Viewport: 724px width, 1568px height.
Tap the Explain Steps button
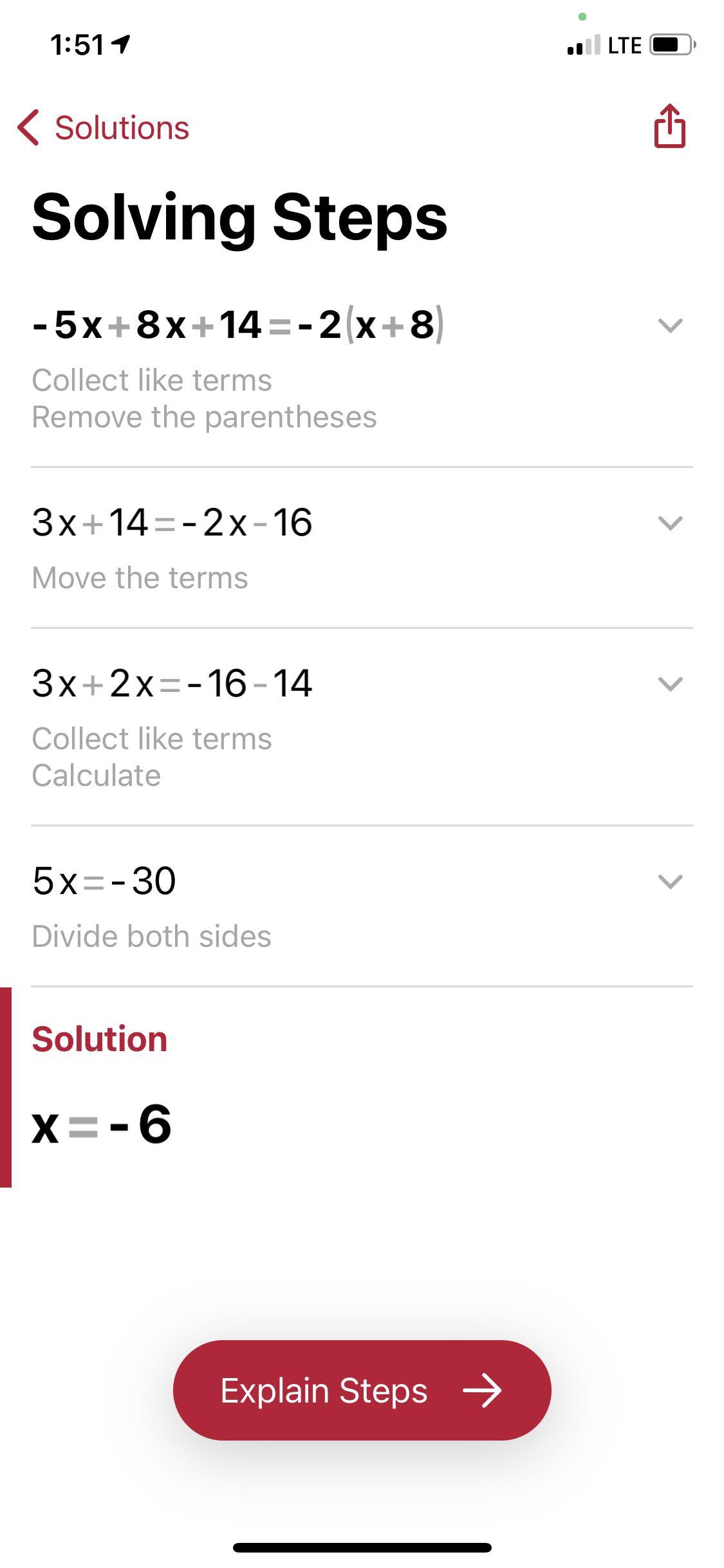coord(362,1390)
